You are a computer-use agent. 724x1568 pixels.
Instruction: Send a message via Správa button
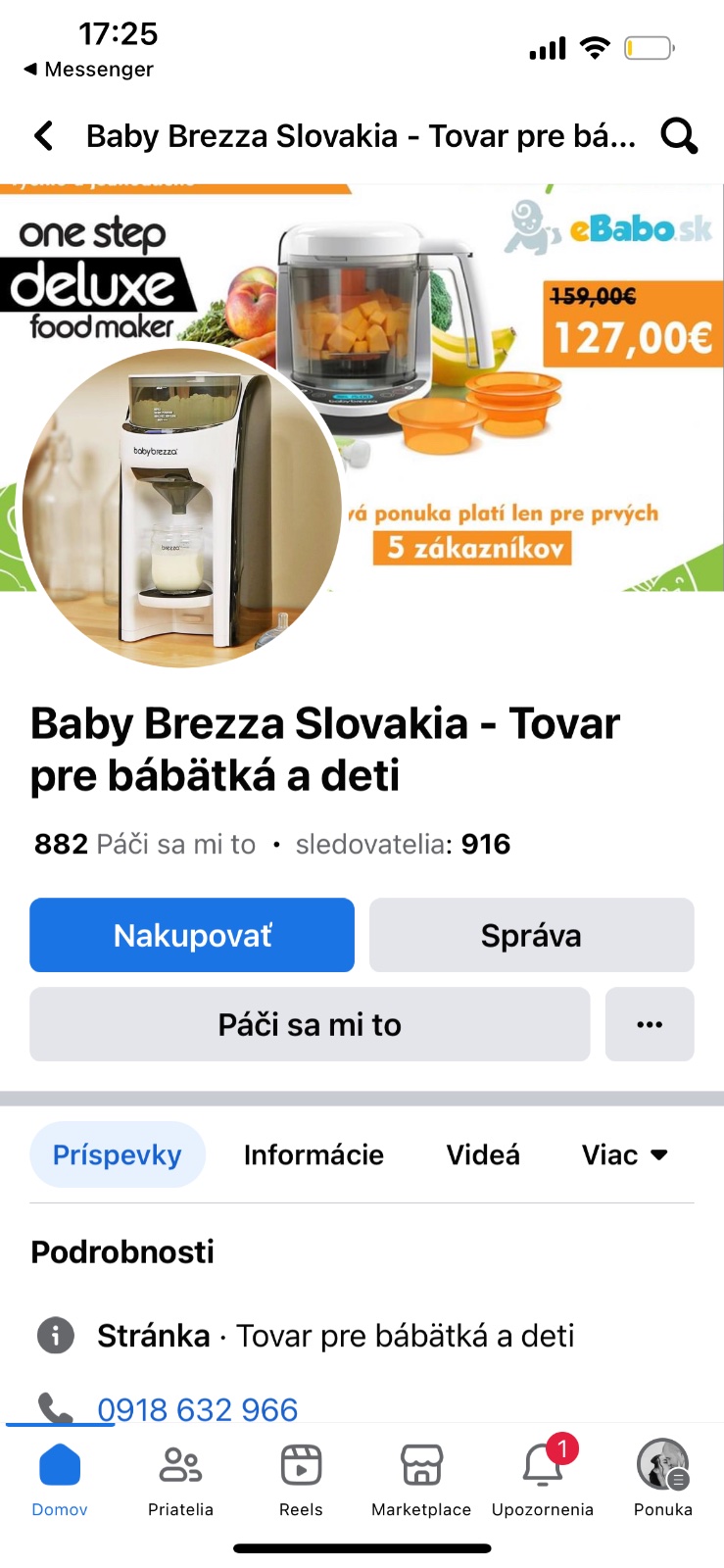531,935
